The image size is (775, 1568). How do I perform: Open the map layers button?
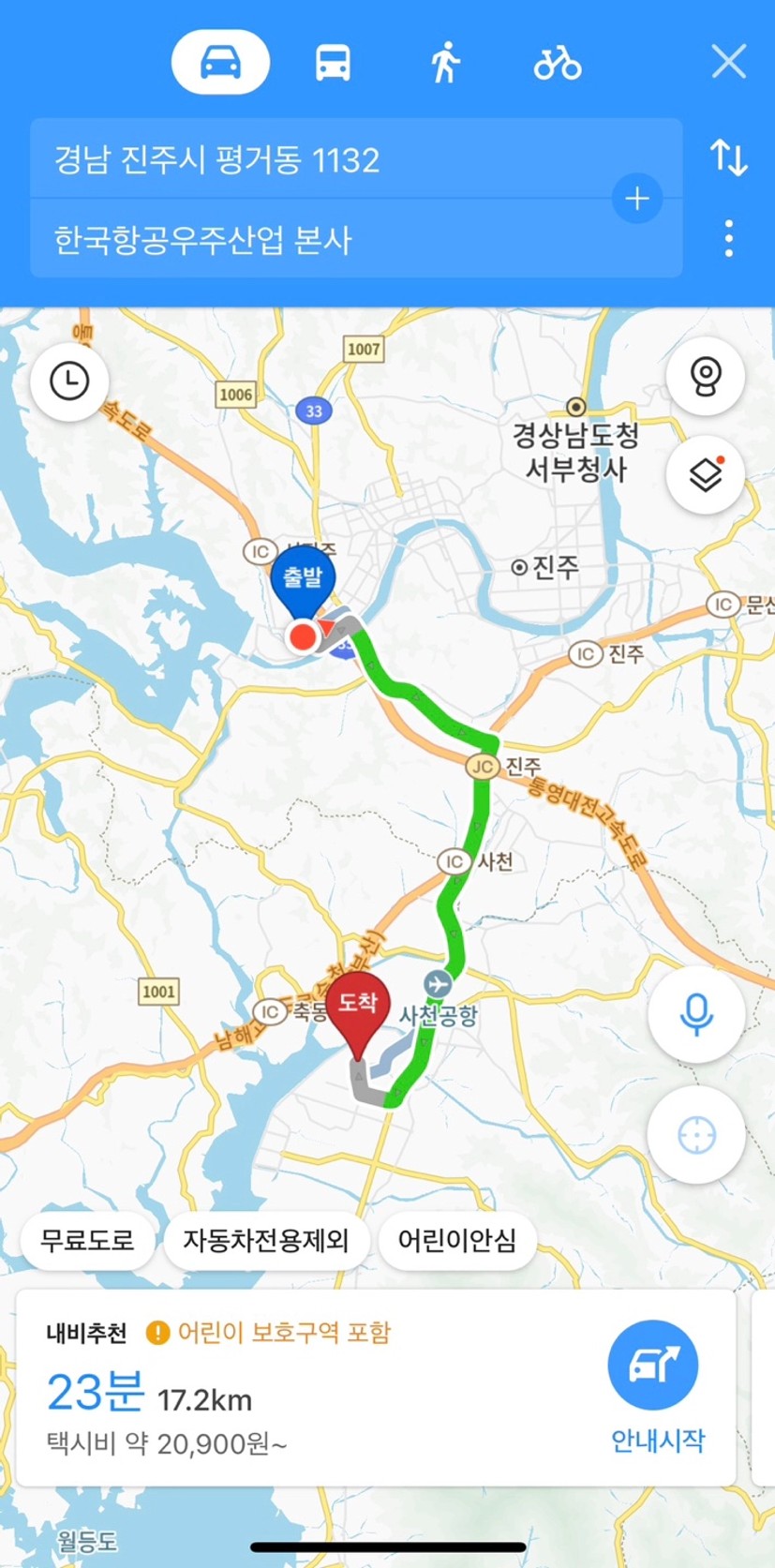(705, 474)
